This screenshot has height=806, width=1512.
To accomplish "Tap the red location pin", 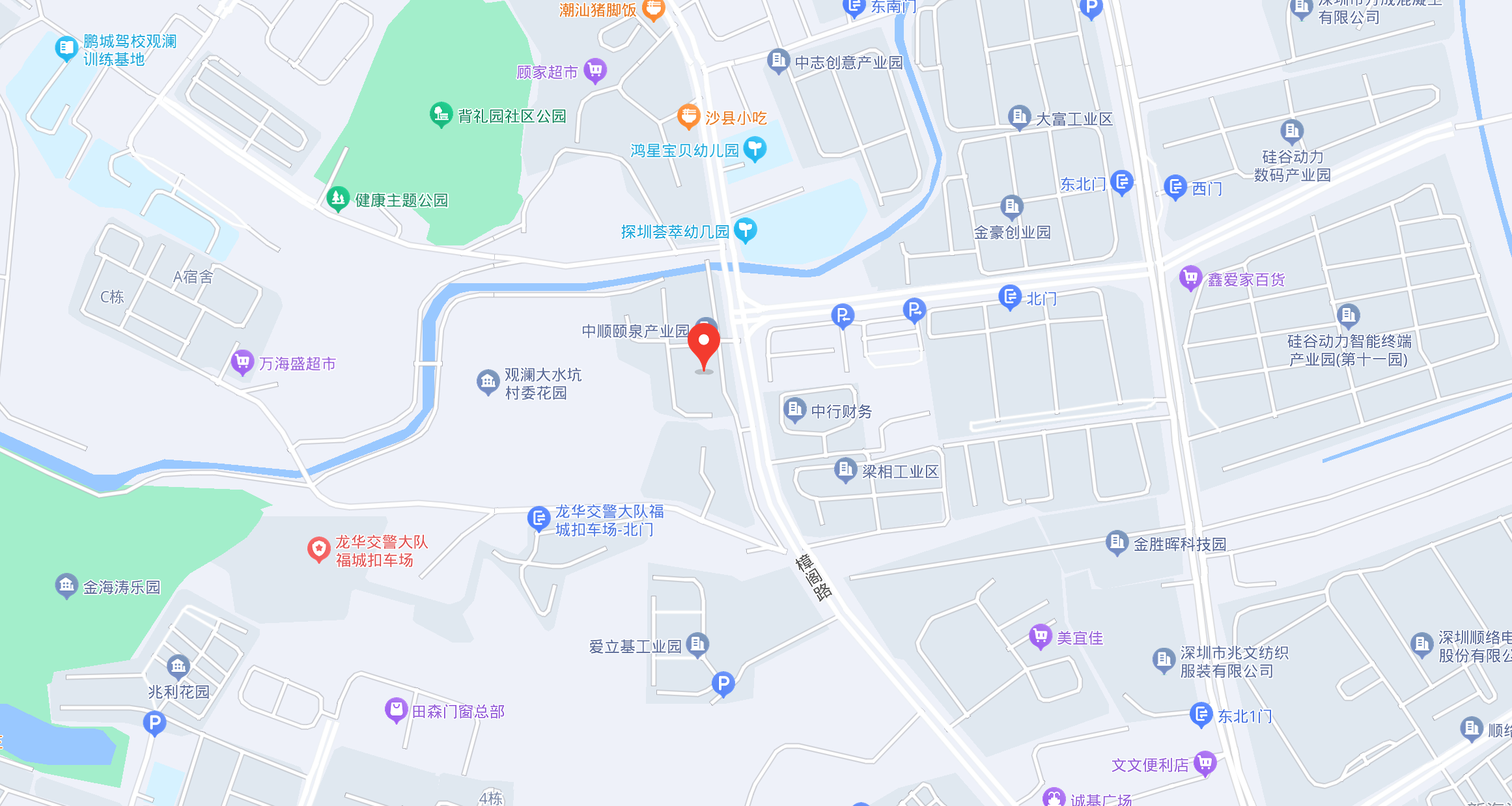I will pyautogui.click(x=704, y=345).
